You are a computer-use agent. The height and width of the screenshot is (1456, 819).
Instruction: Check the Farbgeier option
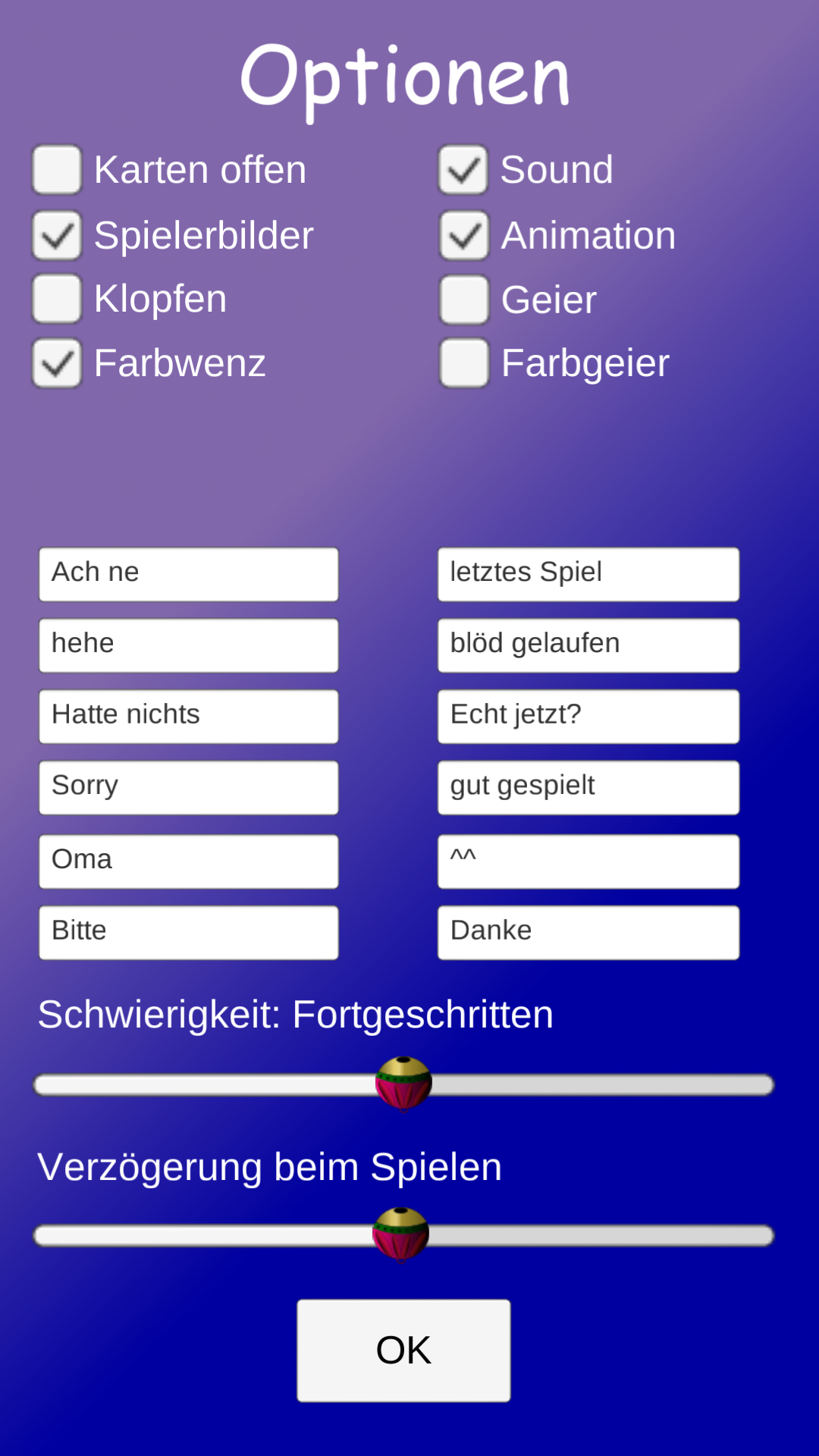464,363
